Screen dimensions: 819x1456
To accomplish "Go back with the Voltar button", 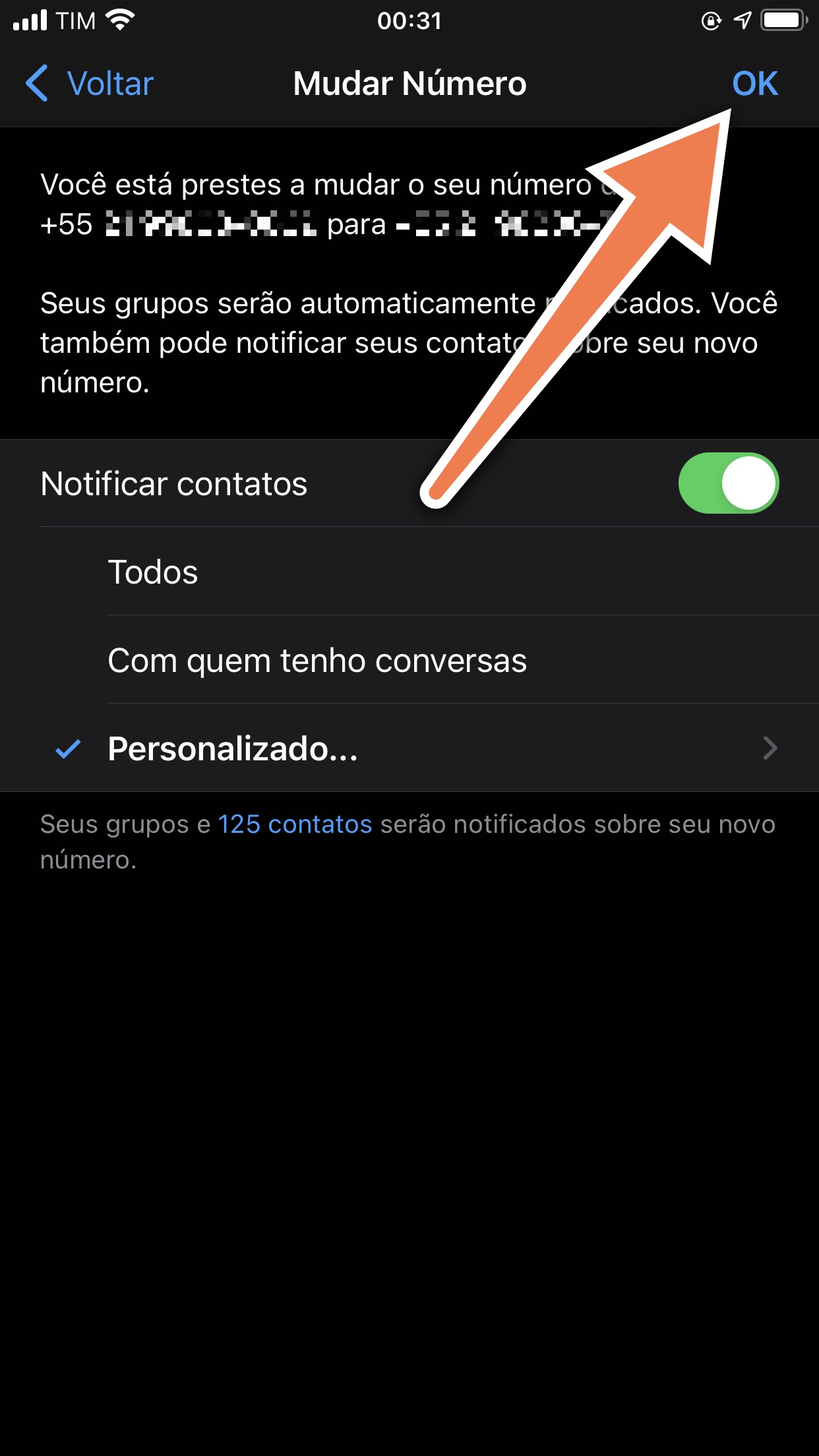I will click(x=89, y=84).
